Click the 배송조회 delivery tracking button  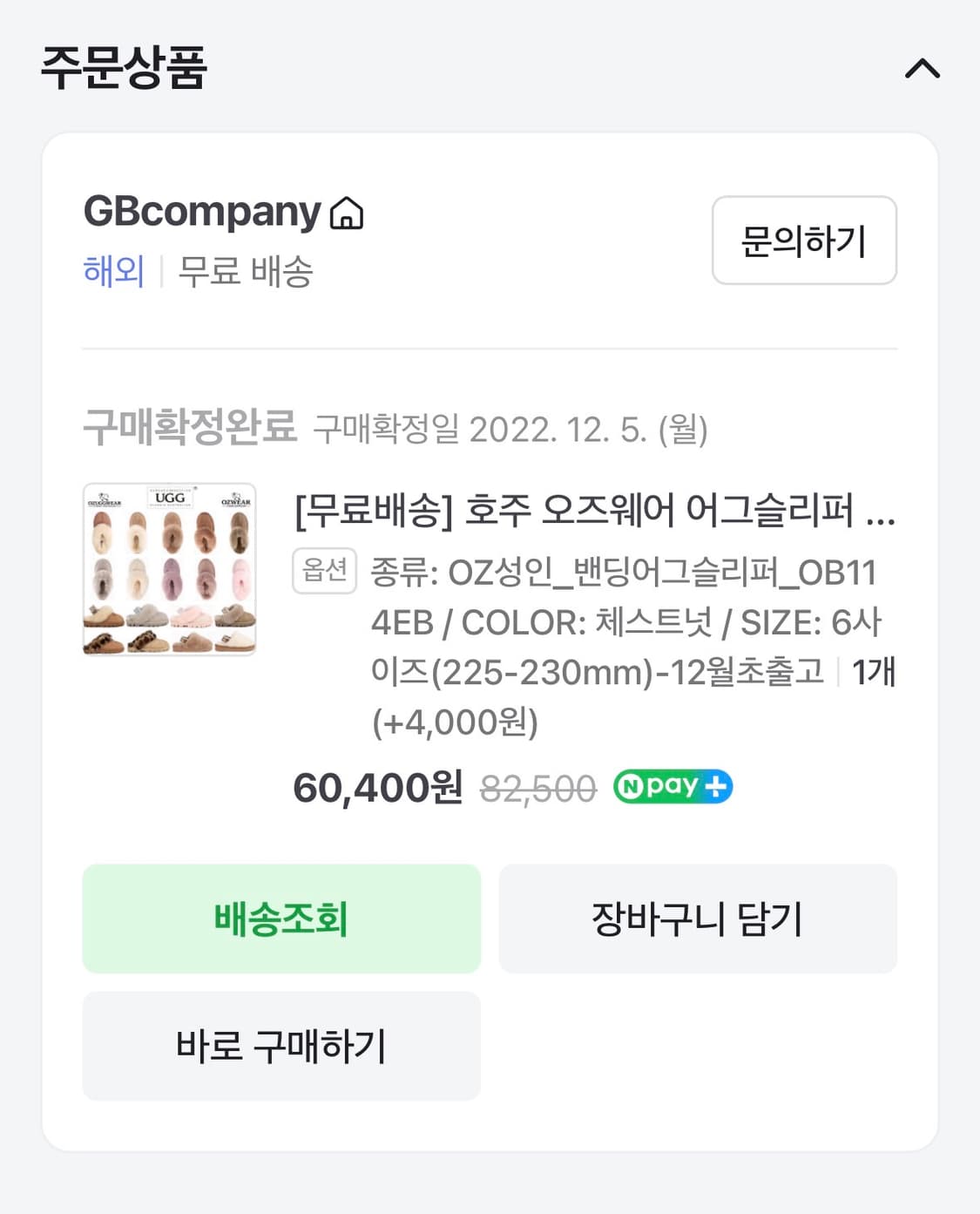280,918
